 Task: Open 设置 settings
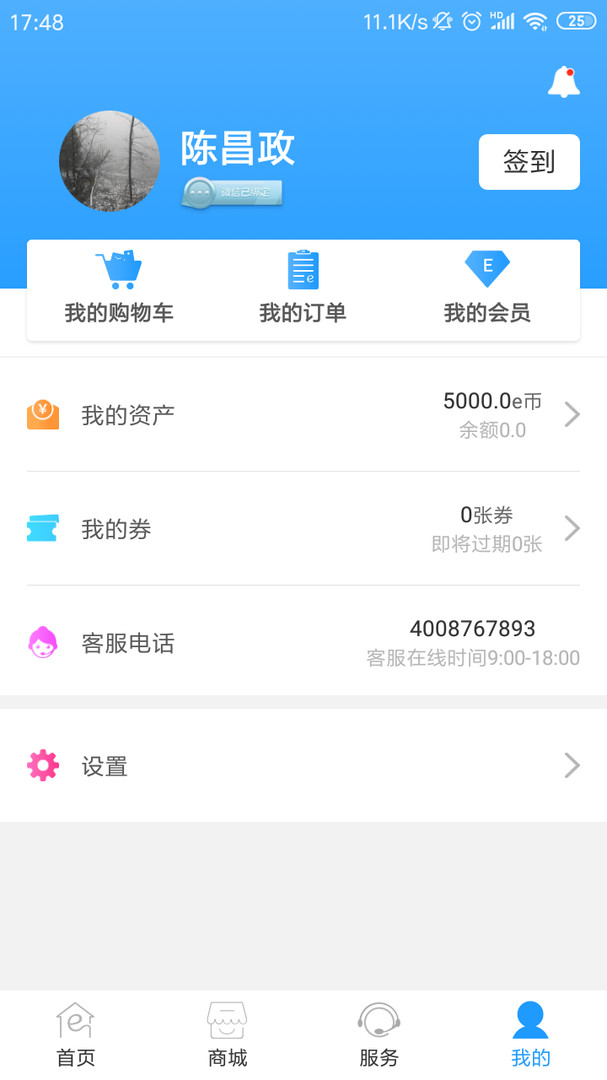[303, 766]
